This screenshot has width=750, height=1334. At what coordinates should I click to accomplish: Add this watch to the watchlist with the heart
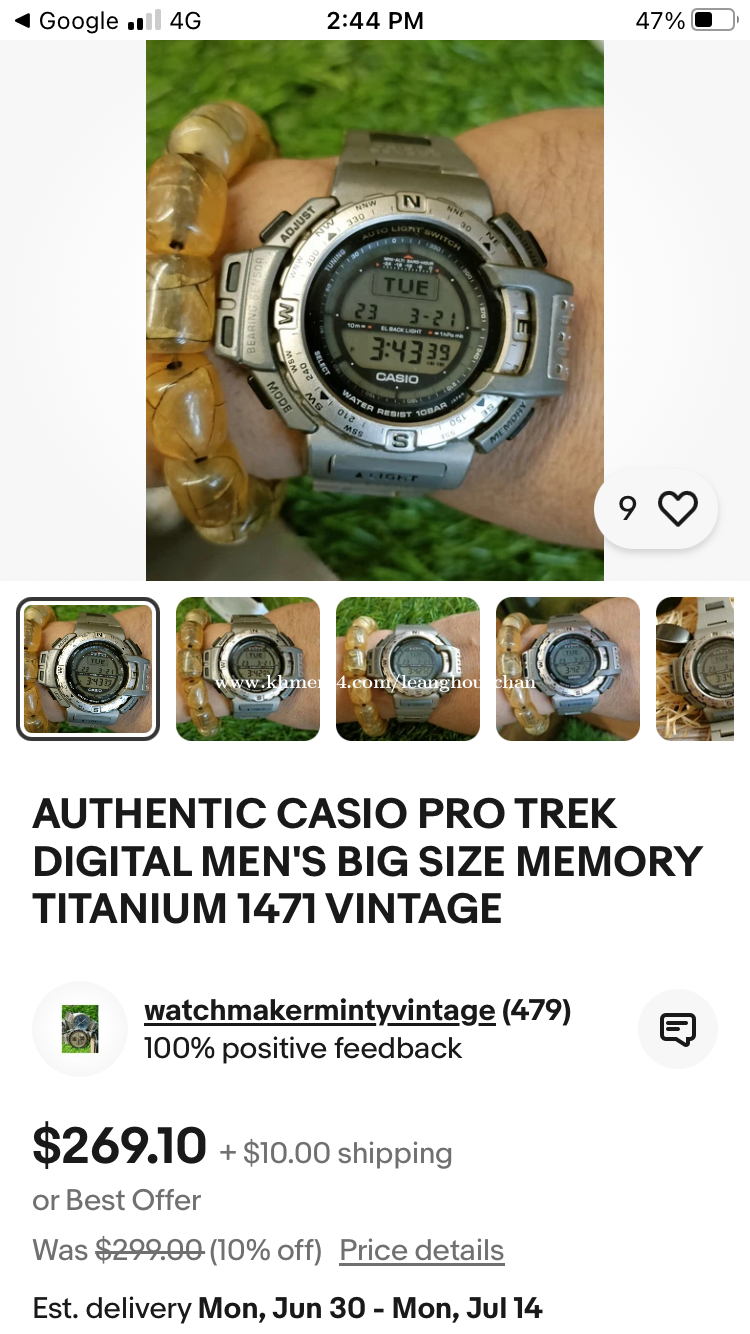tap(677, 509)
